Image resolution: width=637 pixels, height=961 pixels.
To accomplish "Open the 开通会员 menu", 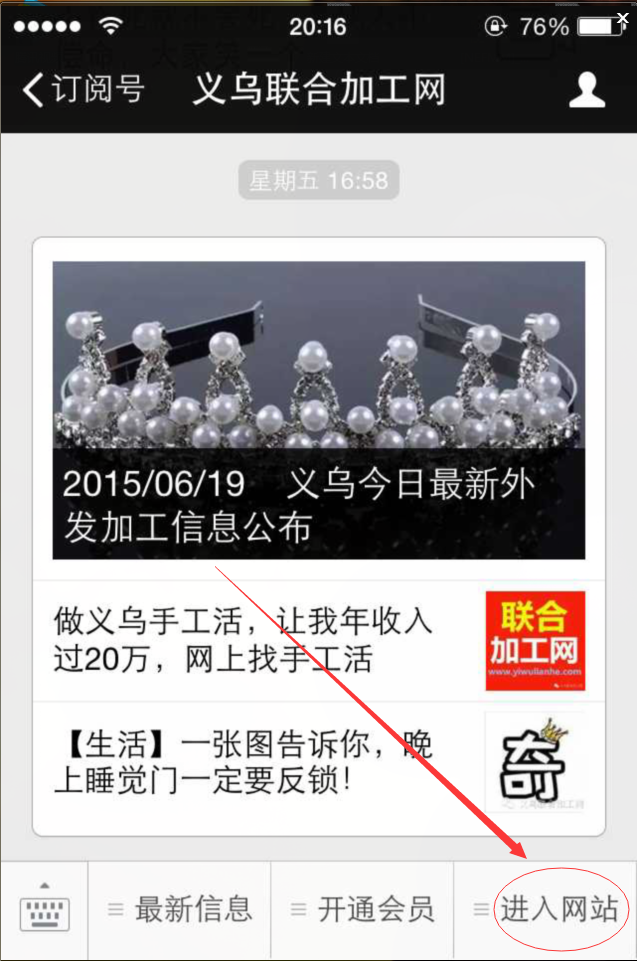I will pyautogui.click(x=363, y=910).
